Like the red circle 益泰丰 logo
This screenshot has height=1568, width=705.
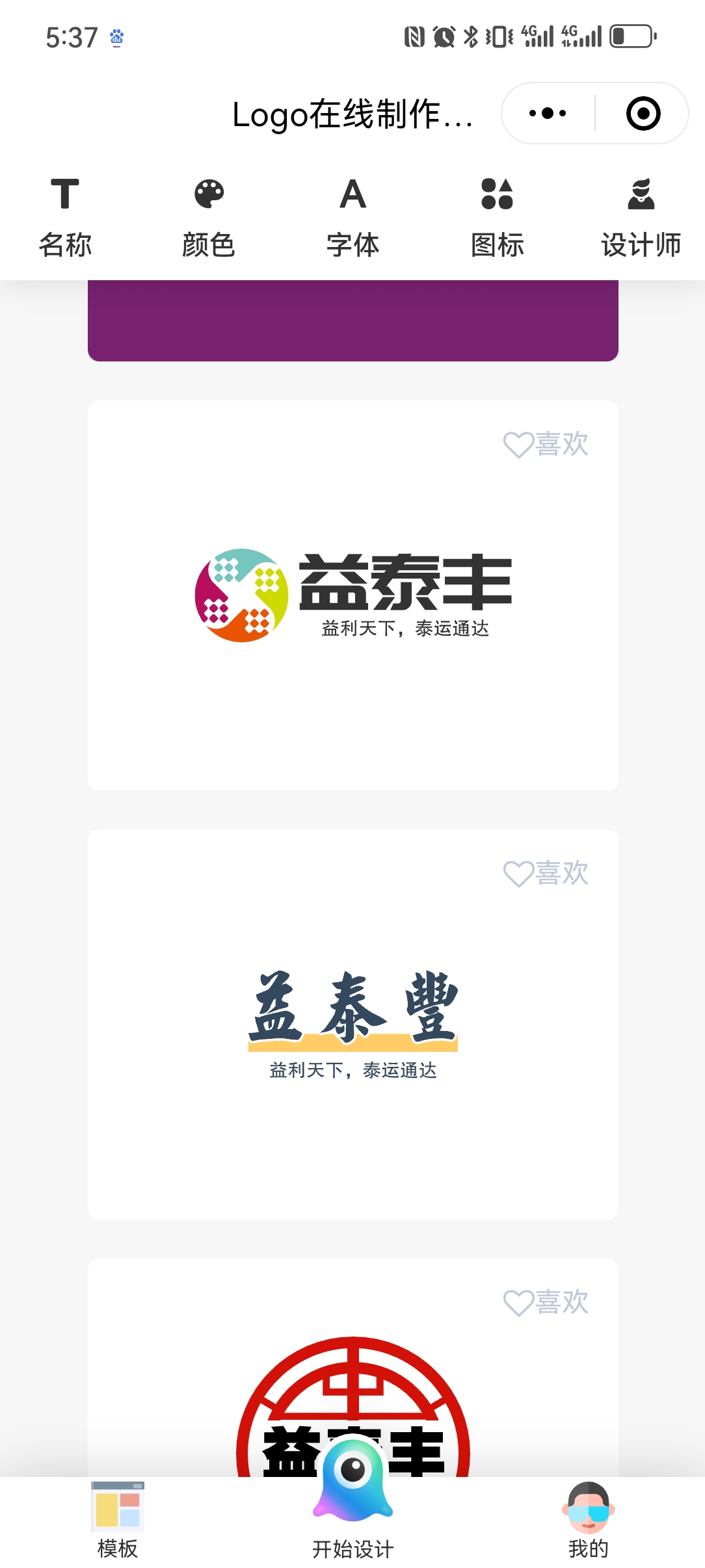coord(546,1302)
